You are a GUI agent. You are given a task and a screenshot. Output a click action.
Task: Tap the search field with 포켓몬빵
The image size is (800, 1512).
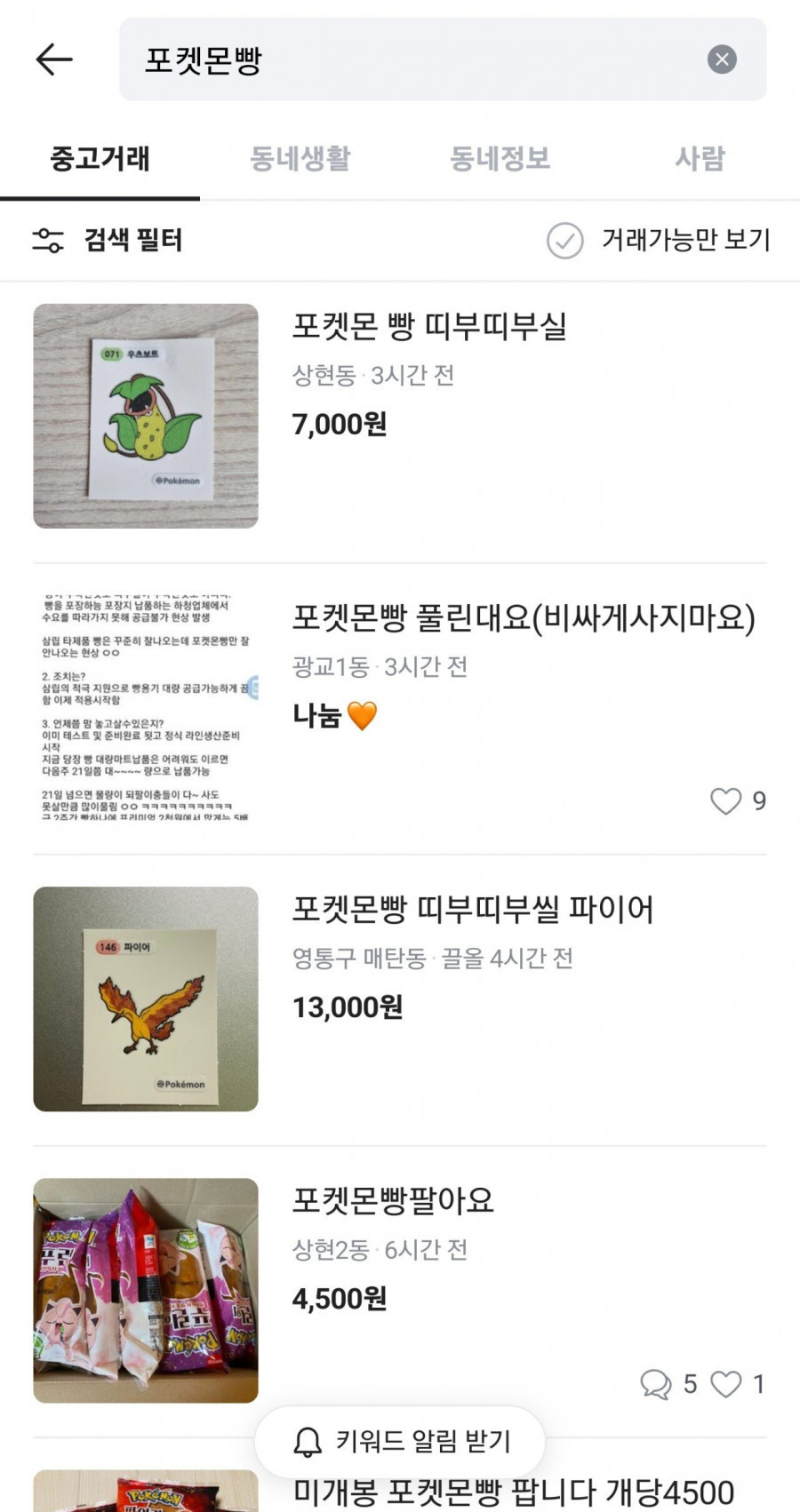pyautogui.click(x=400, y=60)
